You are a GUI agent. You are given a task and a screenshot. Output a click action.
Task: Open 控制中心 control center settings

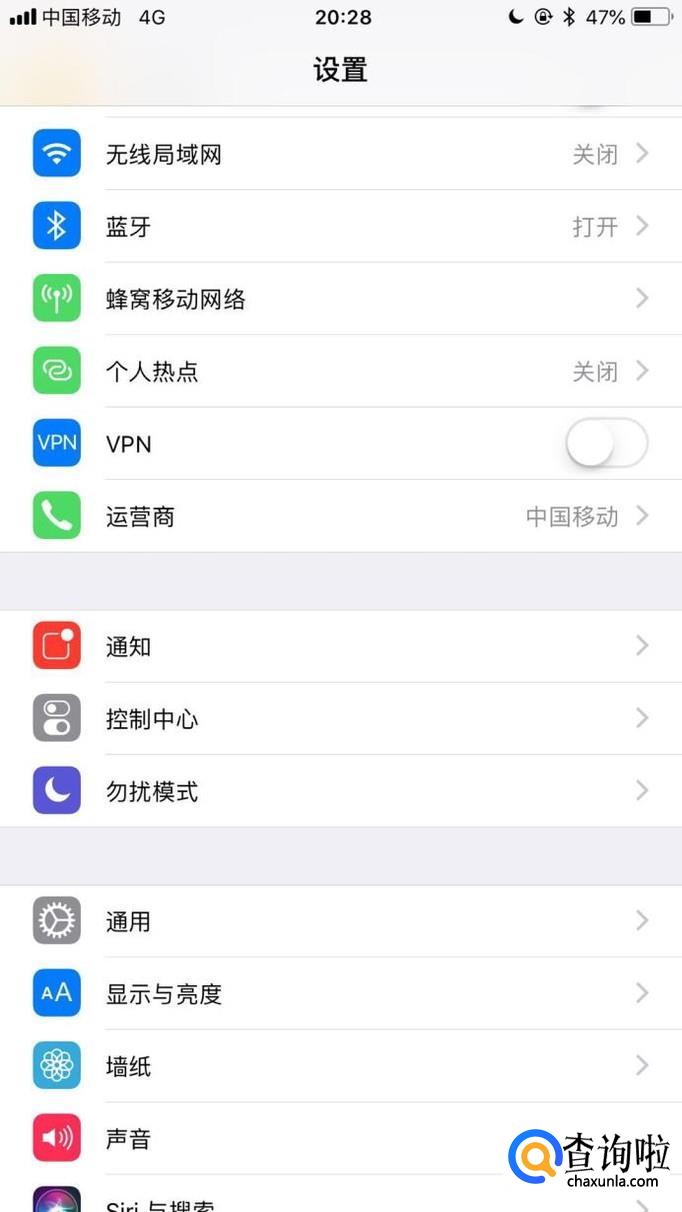tap(340, 719)
